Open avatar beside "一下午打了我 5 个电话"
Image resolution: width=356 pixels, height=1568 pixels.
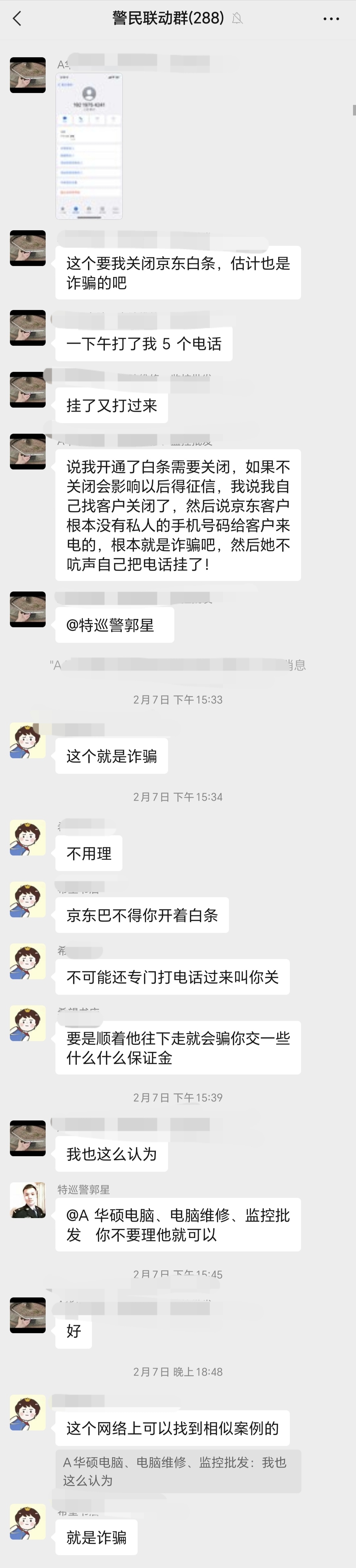(28, 328)
